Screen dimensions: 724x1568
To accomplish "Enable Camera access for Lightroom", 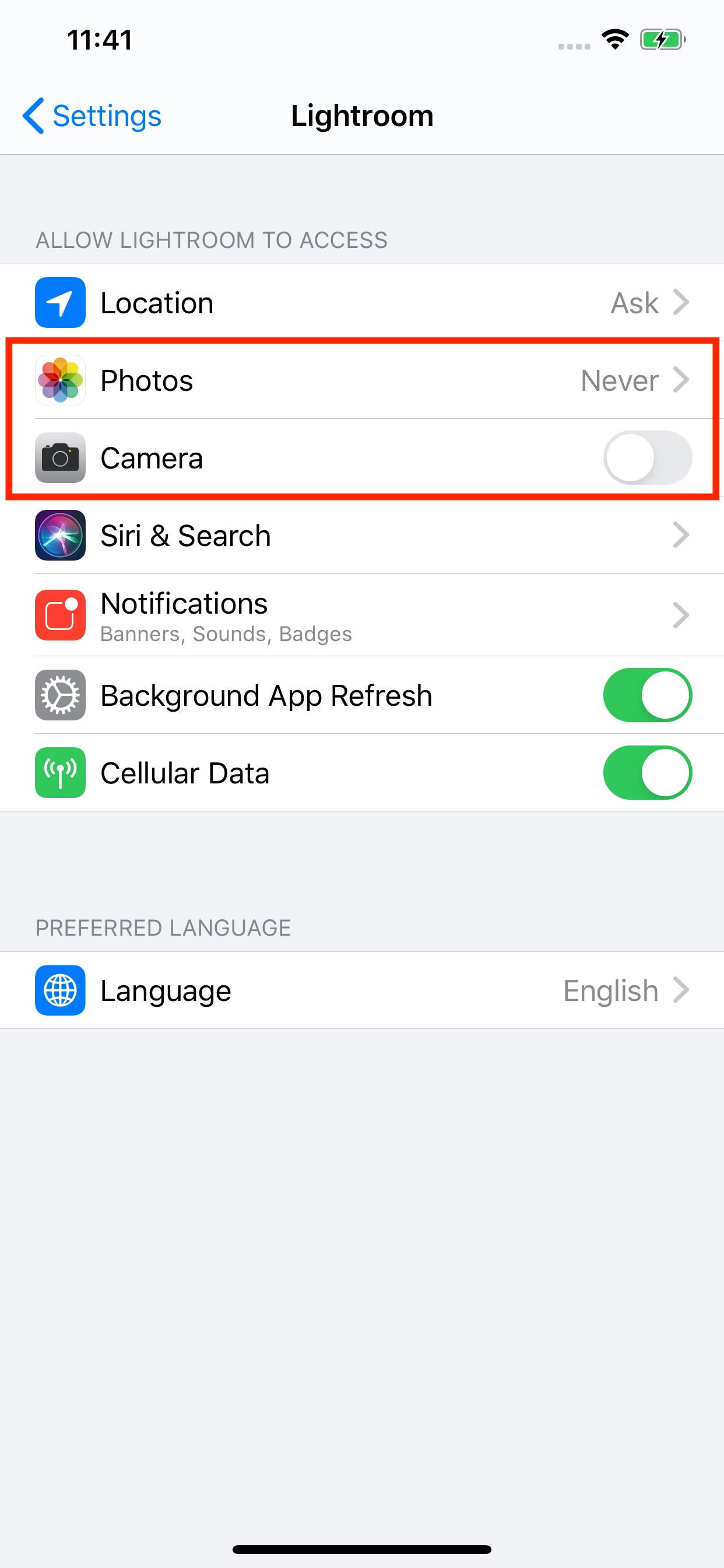I will [646, 458].
